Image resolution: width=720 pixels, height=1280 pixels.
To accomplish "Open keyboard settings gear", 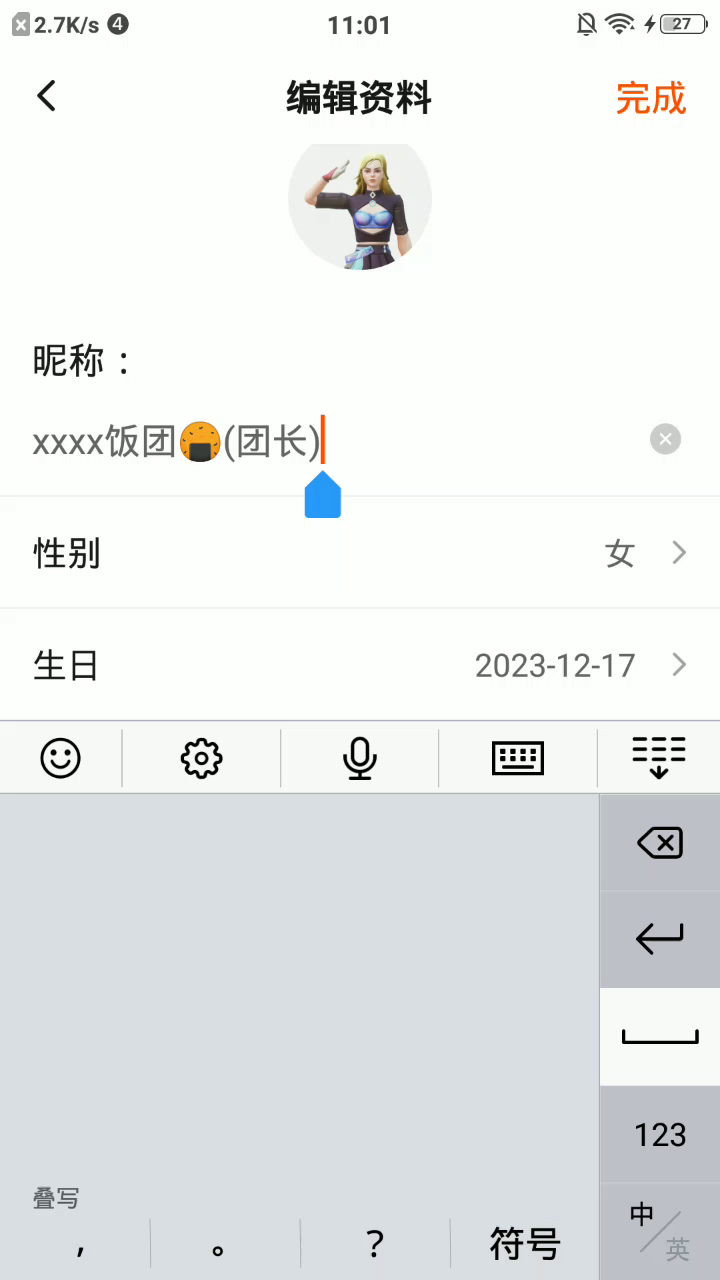I will 201,758.
